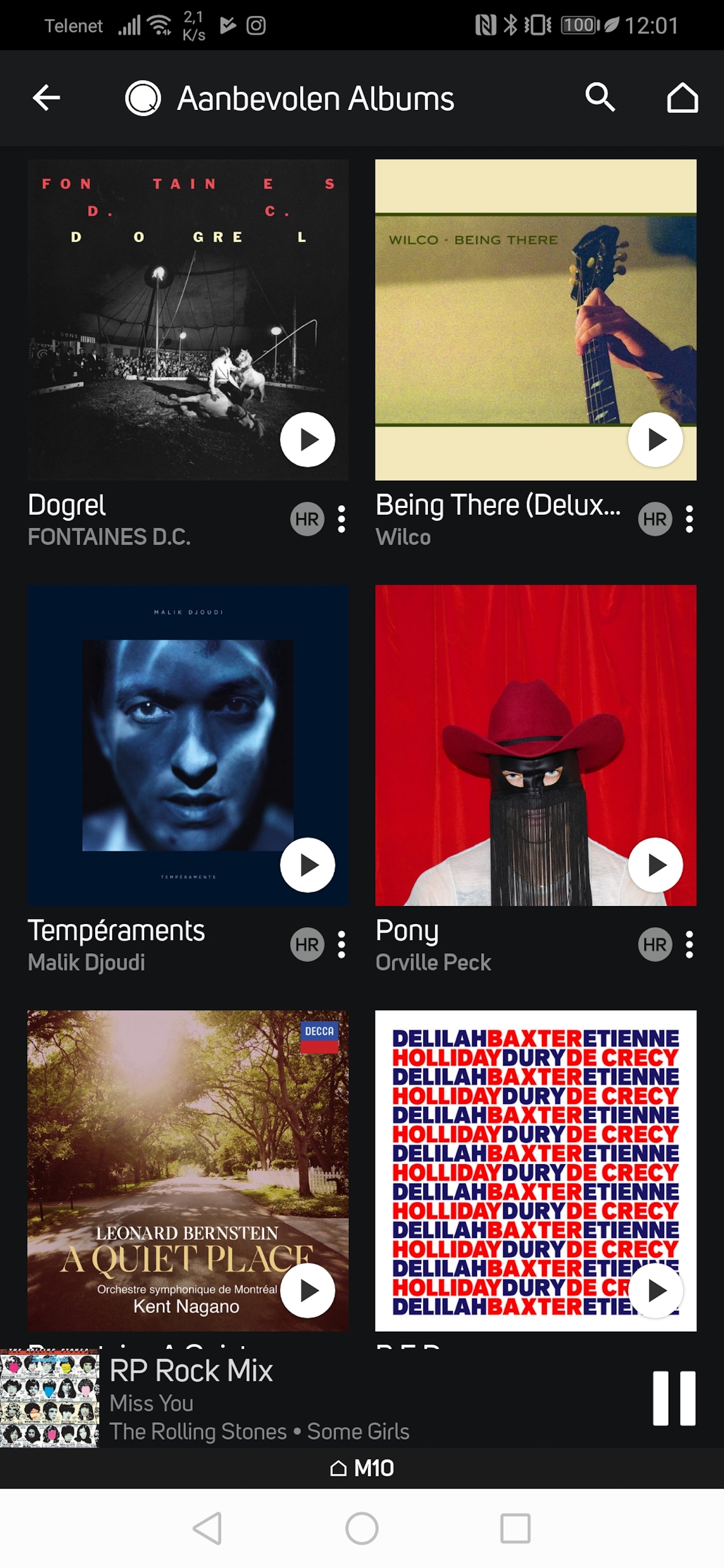Tap the system recent apps button

(515, 1528)
